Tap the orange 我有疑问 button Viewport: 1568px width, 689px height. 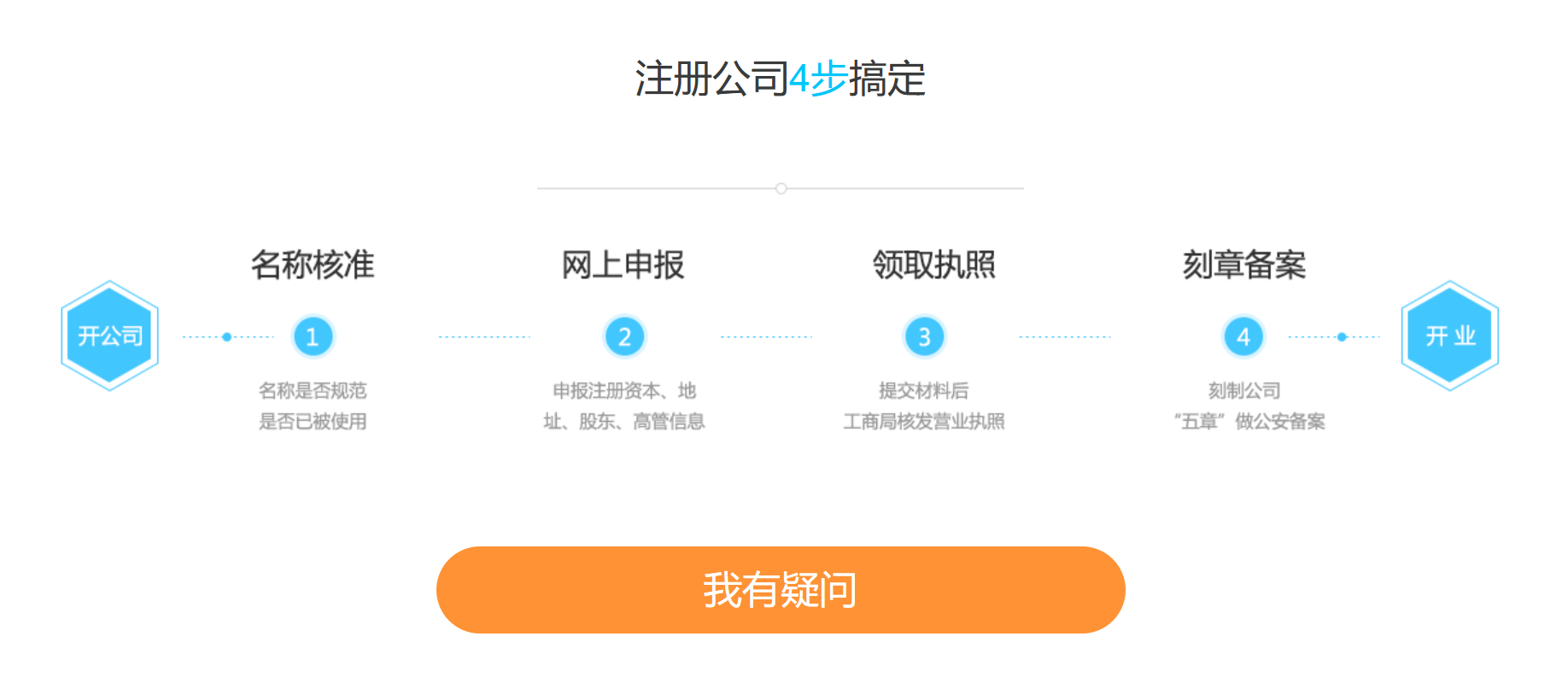(x=780, y=590)
